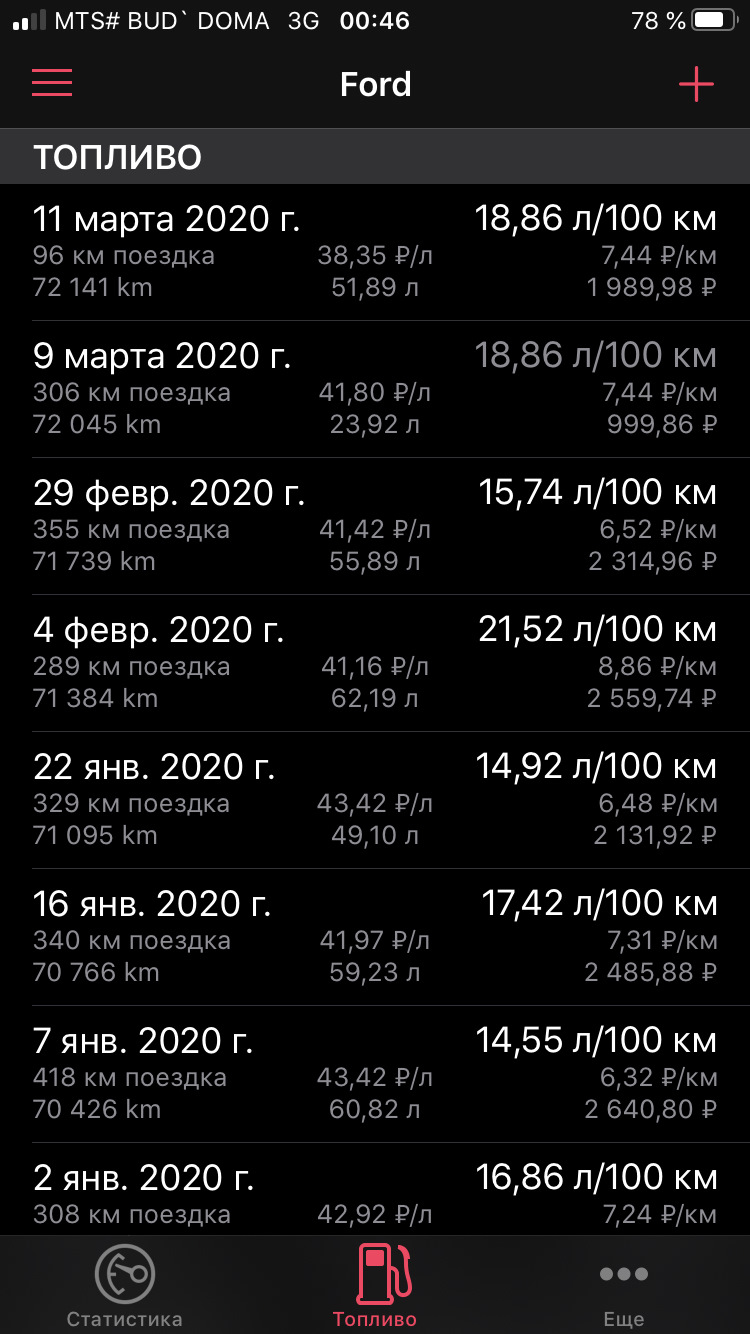Open the 11 марта 2020 fuel entry
This screenshot has height=1334, width=750.
pos(375,252)
